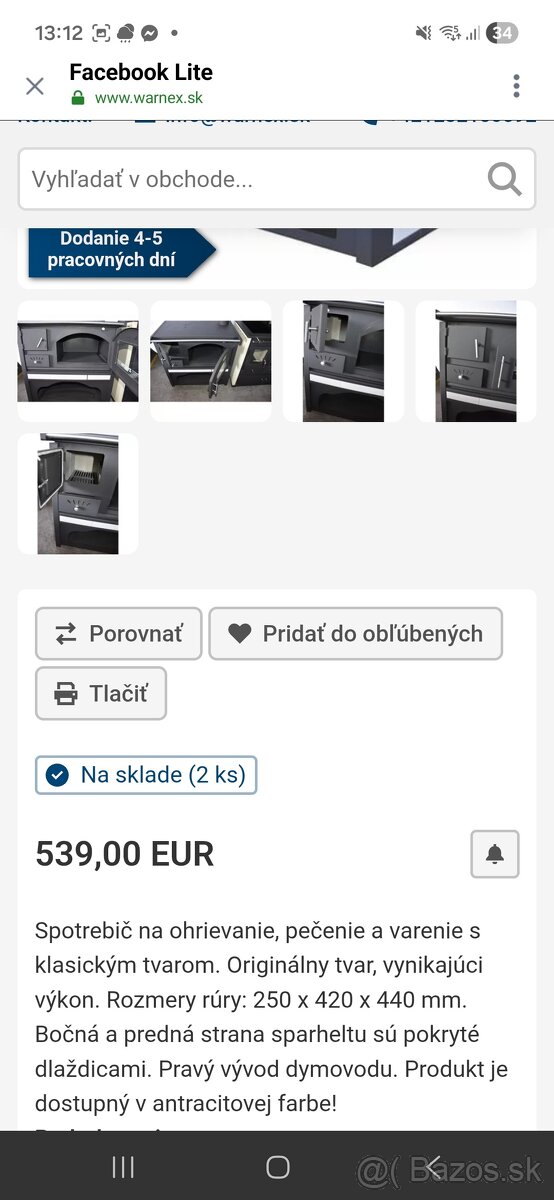Open the browser overflow menu
Image resolution: width=554 pixels, height=1200 pixels.
pyautogui.click(x=516, y=86)
